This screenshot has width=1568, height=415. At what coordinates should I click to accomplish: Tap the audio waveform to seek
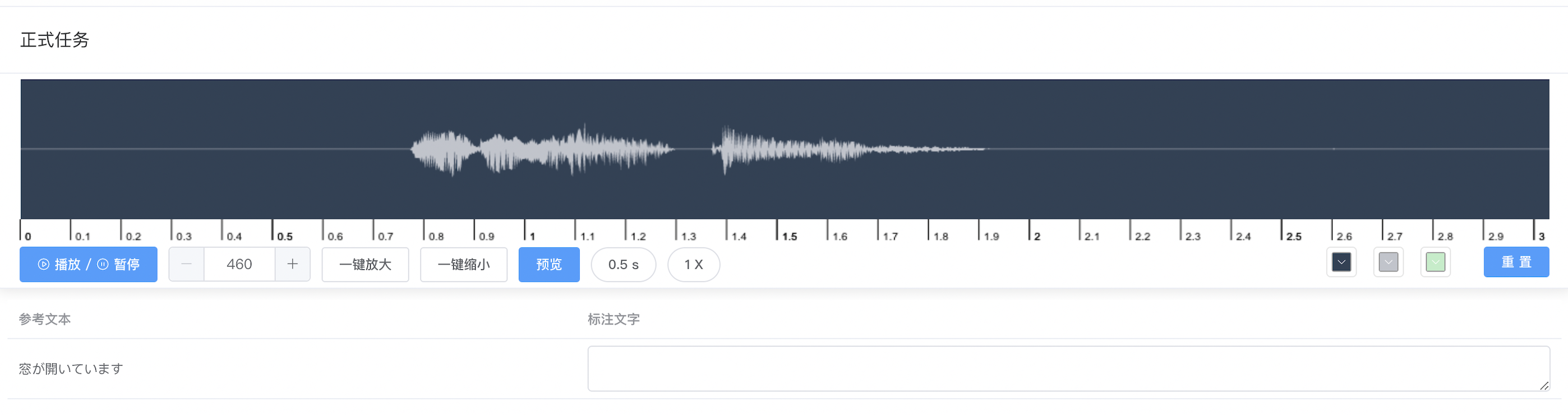(x=784, y=149)
